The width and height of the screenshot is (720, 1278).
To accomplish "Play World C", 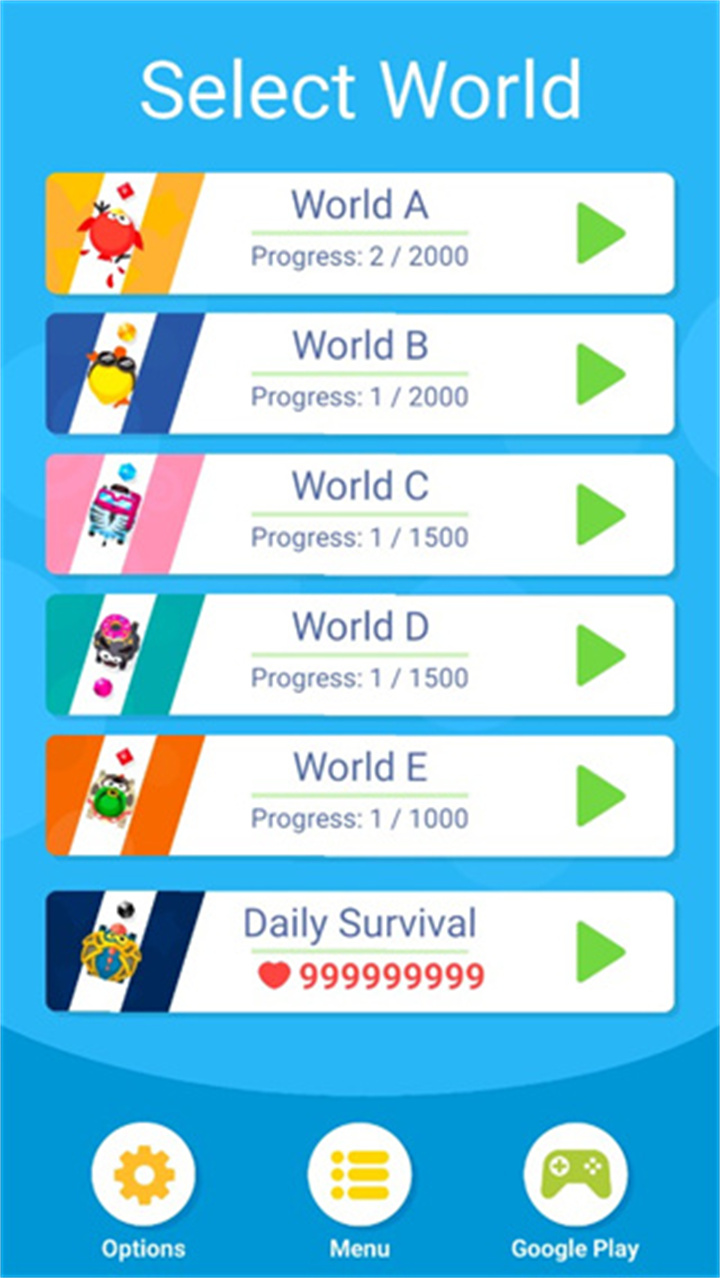I will point(599,515).
